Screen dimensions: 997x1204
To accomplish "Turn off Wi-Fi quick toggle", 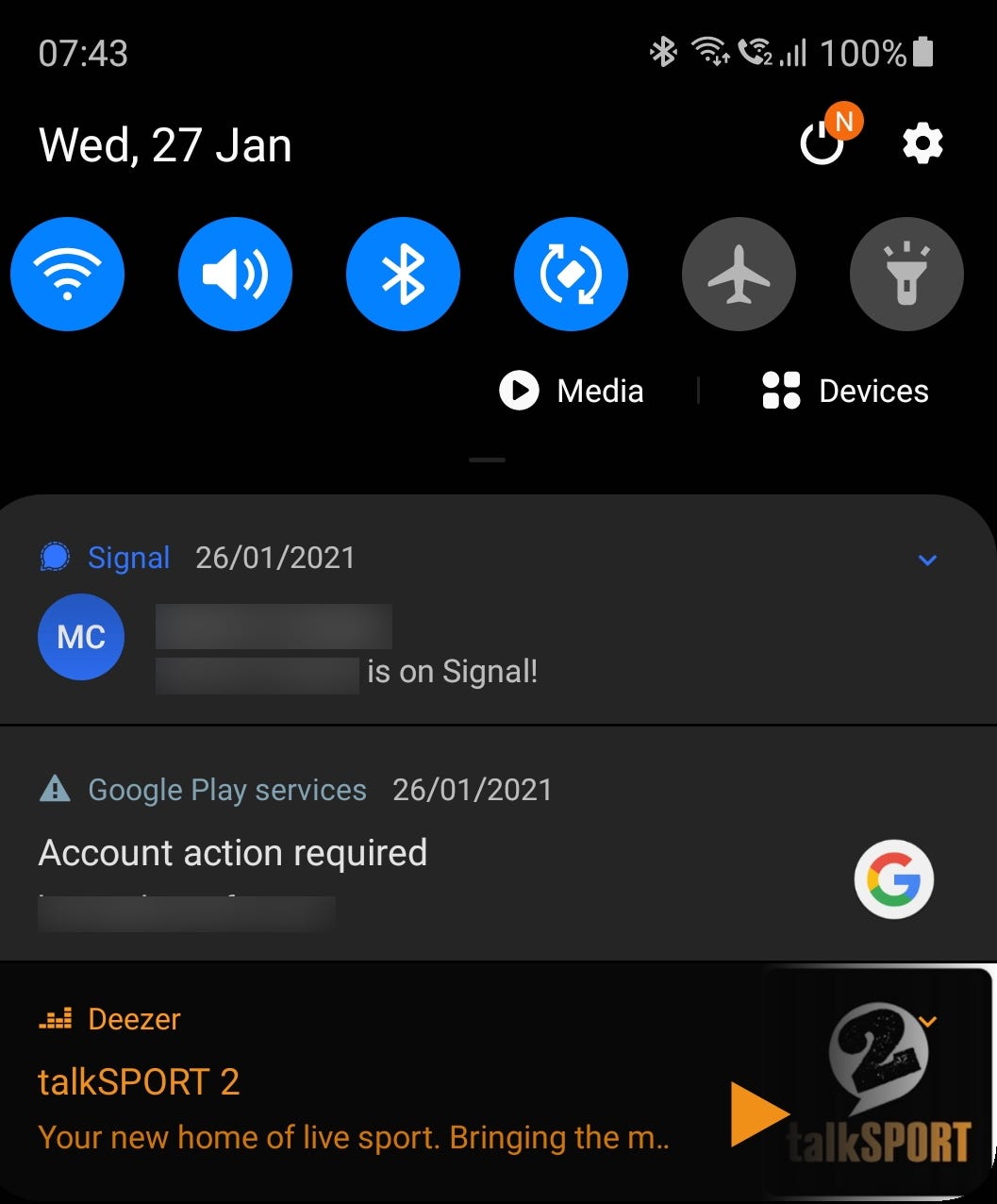I will click(x=67, y=275).
